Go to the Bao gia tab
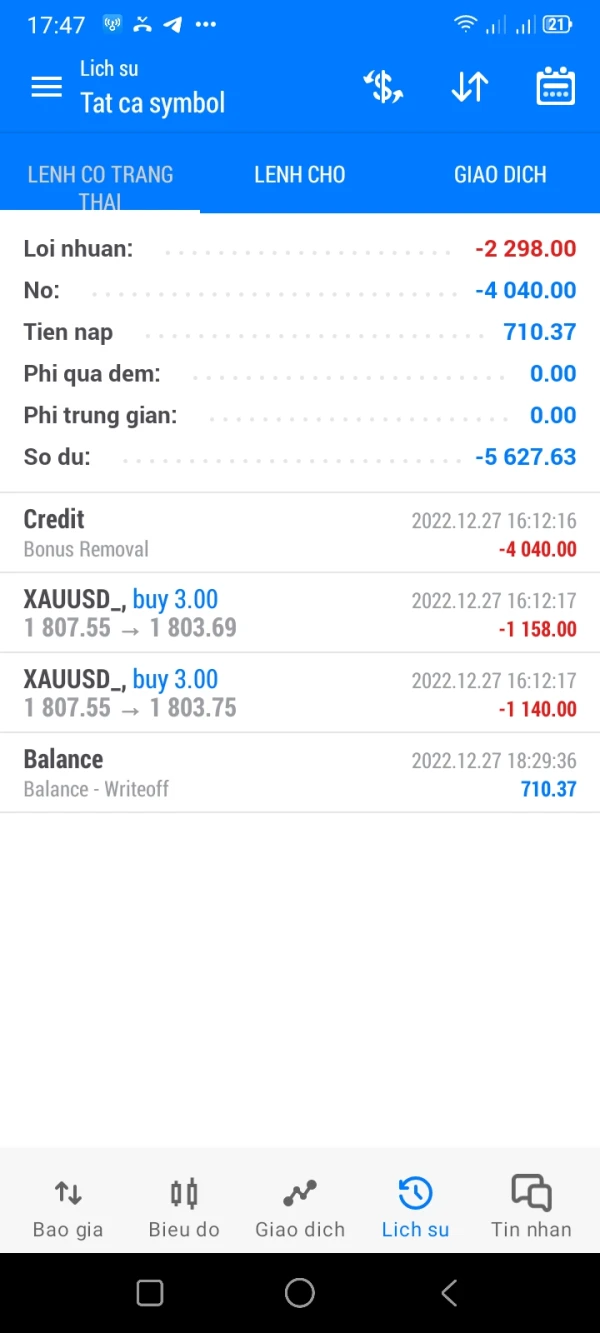The height and width of the screenshot is (1333, 600). coord(68,1207)
